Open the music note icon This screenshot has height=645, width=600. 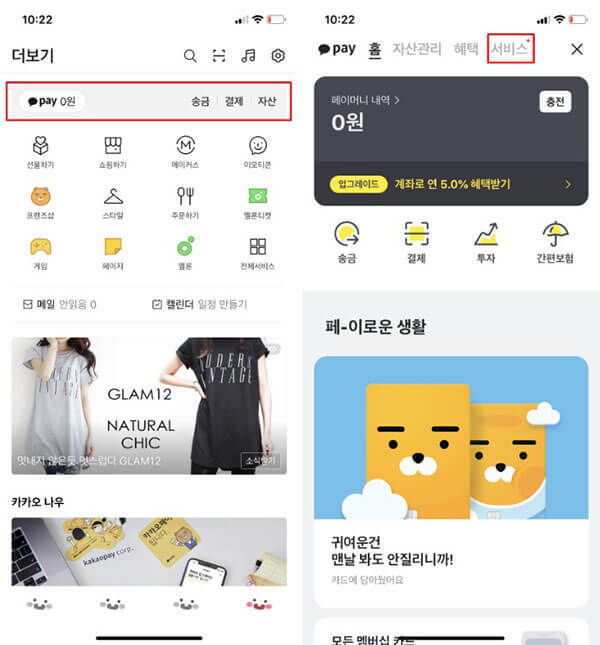[248, 56]
